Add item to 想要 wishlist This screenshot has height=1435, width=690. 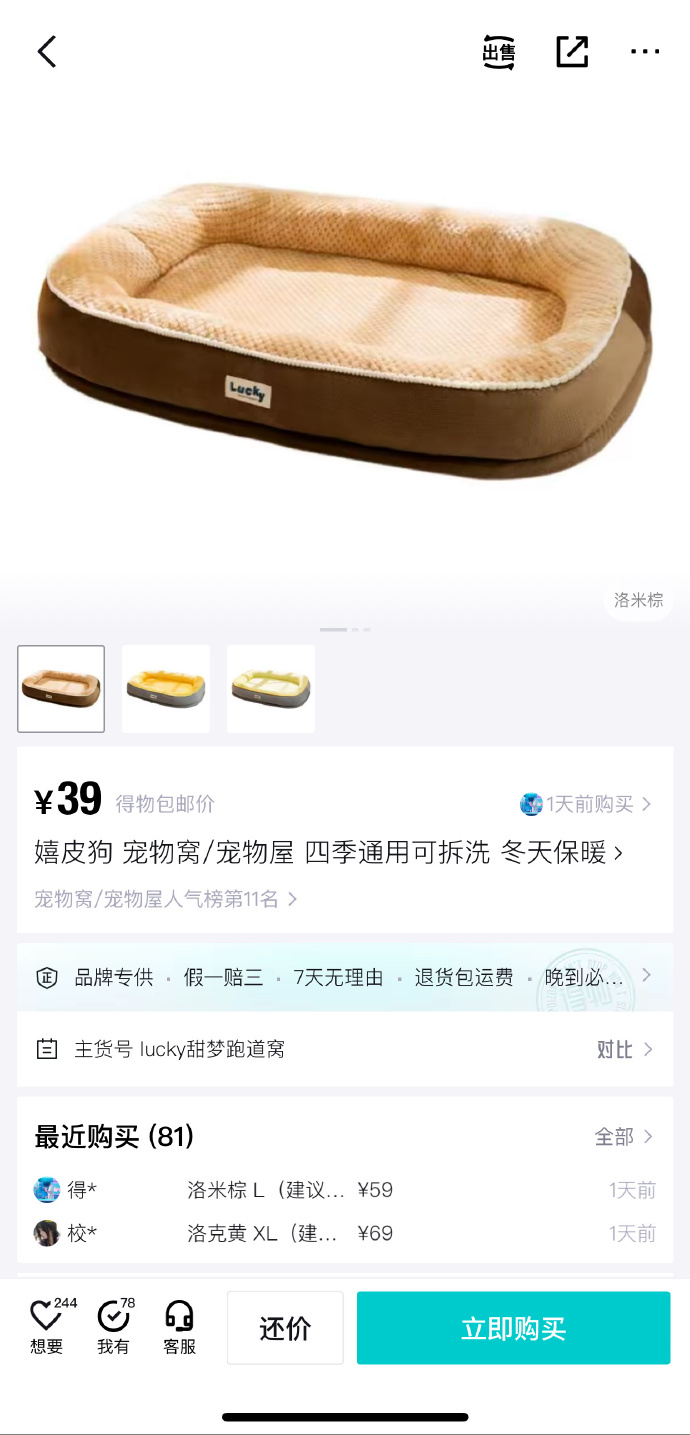point(47,1327)
